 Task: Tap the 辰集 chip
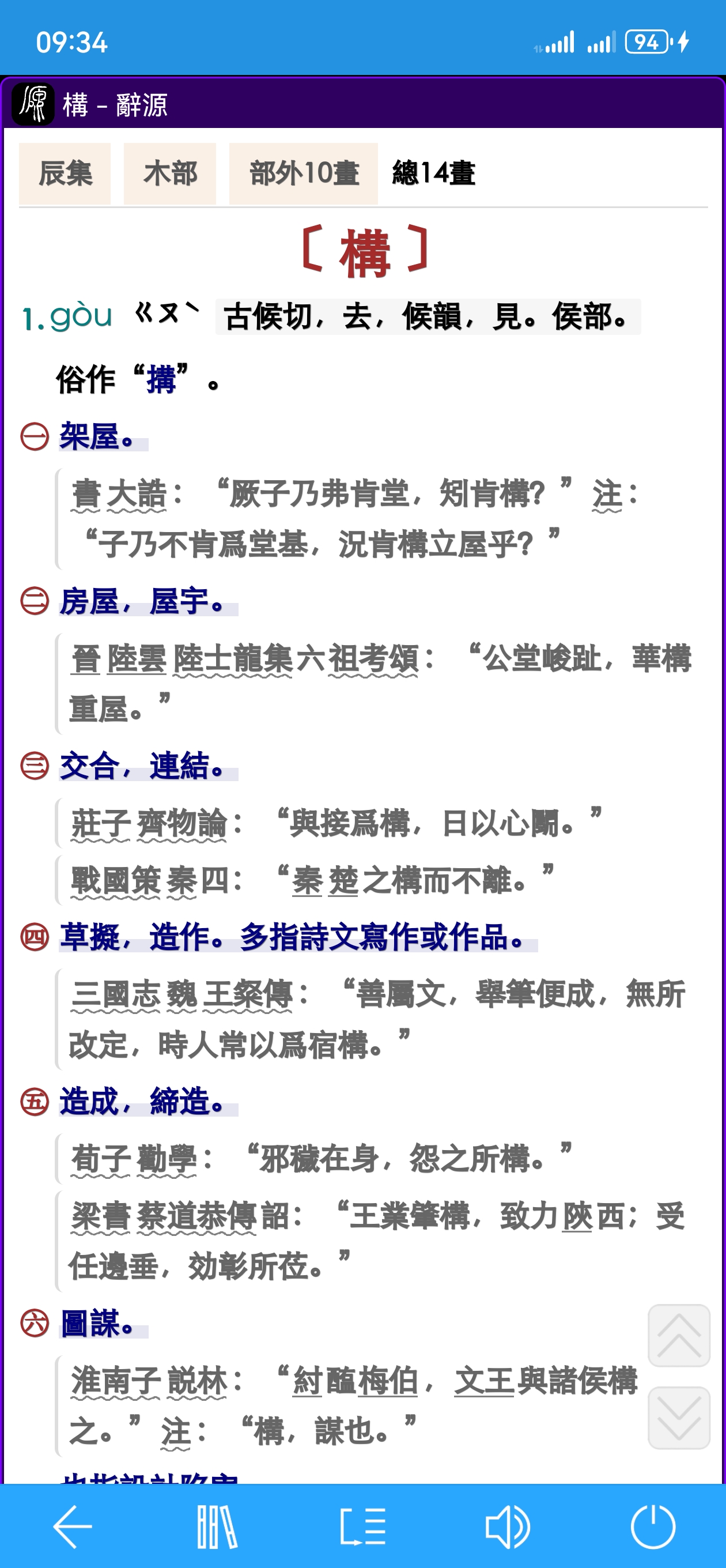65,174
